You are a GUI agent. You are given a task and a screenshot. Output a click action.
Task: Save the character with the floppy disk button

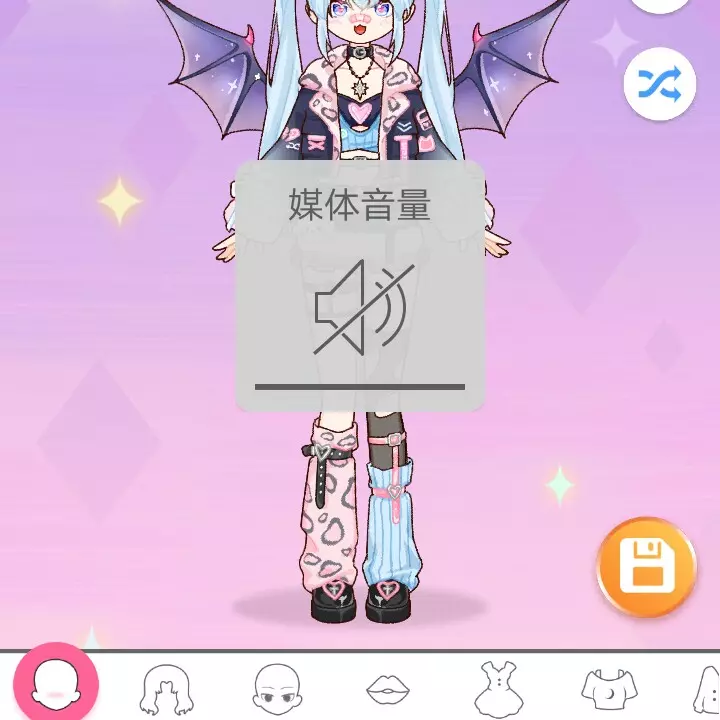646,567
